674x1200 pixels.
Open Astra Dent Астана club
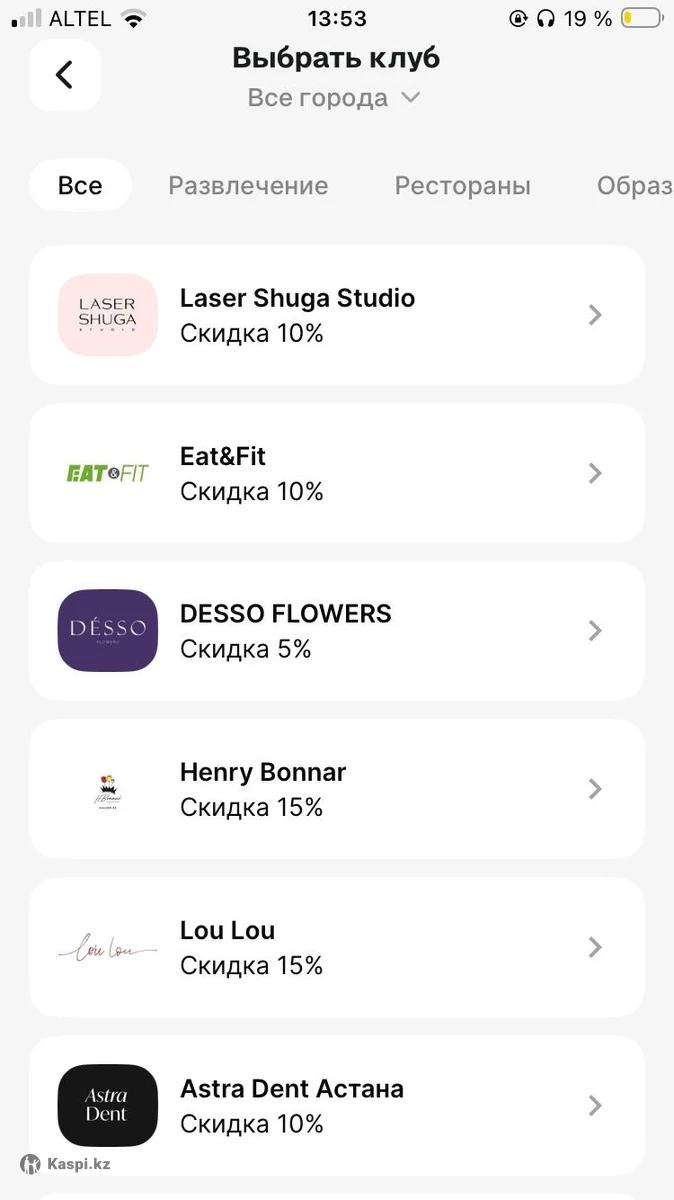coord(337,1105)
